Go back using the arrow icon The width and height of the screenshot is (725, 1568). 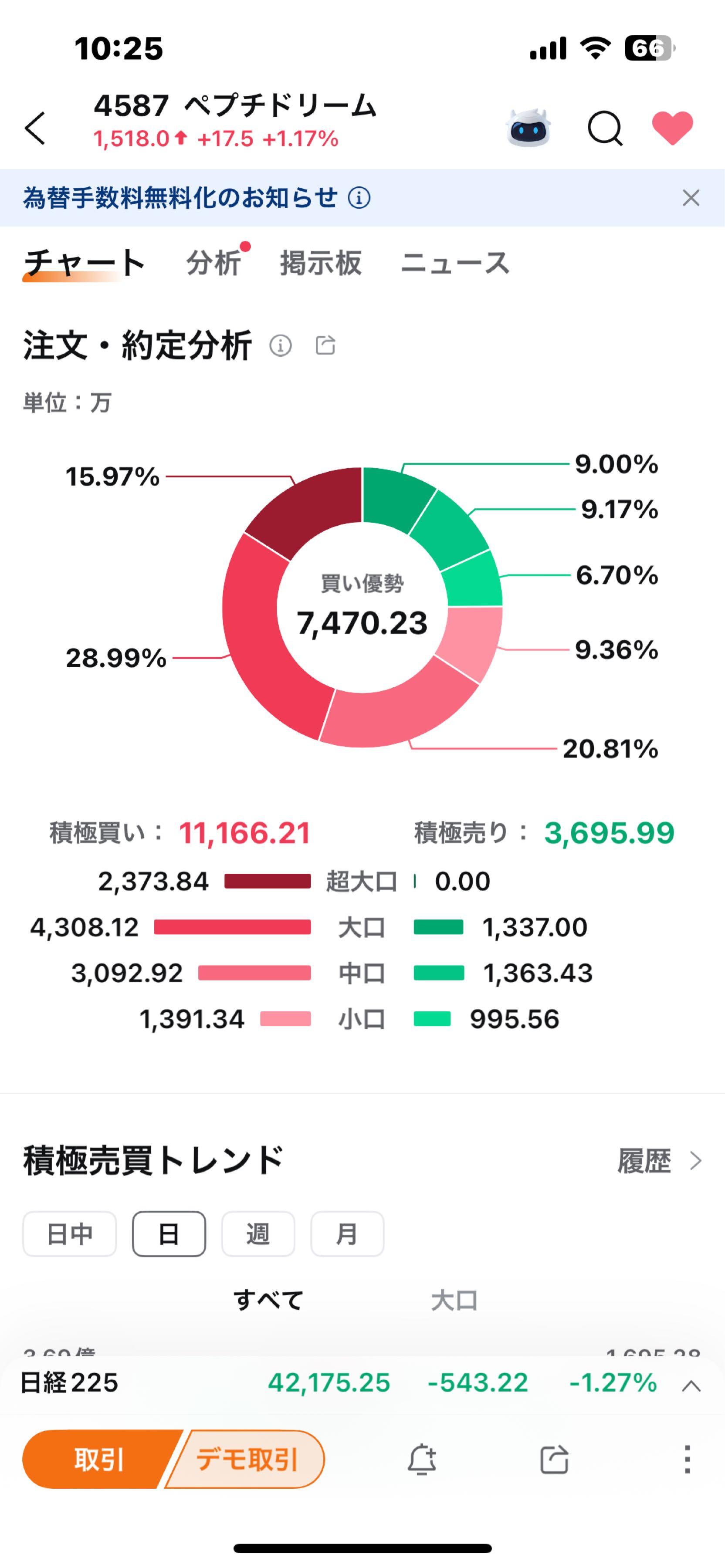click(x=35, y=128)
